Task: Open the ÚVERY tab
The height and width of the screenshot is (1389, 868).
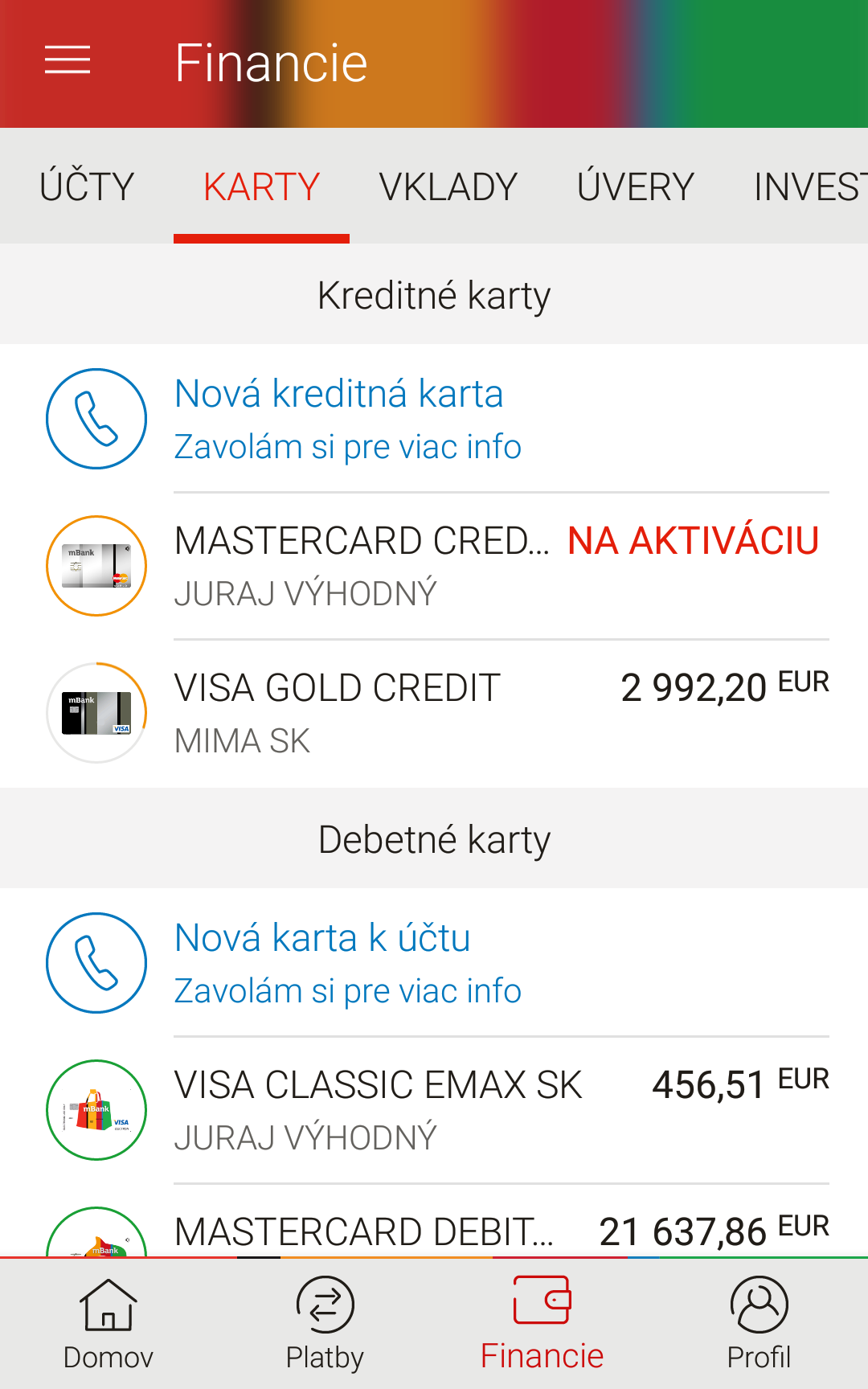Action: [636, 186]
